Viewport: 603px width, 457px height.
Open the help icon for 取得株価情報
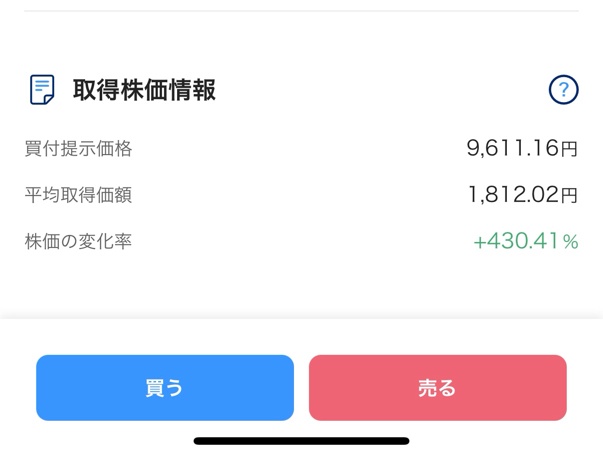[564, 90]
